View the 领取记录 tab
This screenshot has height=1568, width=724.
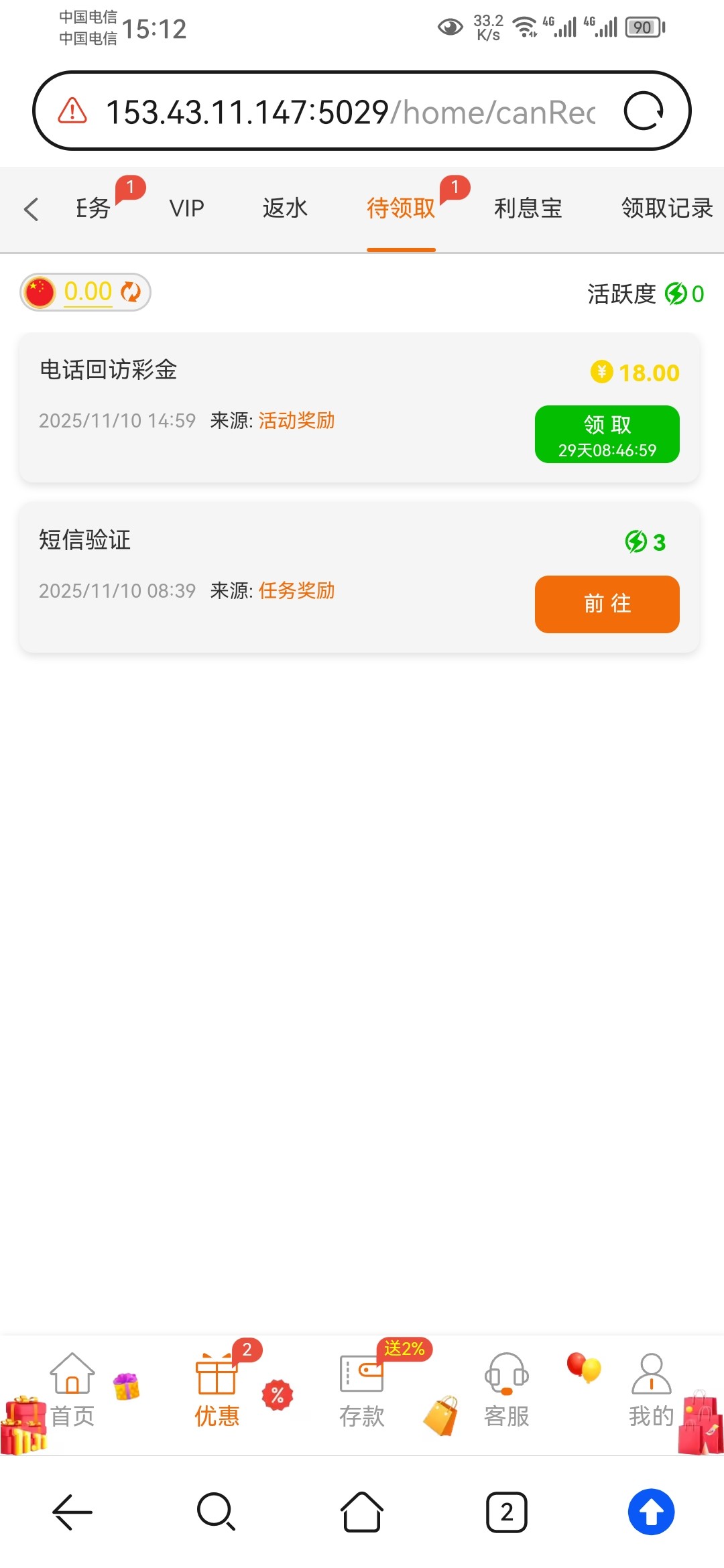[x=666, y=208]
